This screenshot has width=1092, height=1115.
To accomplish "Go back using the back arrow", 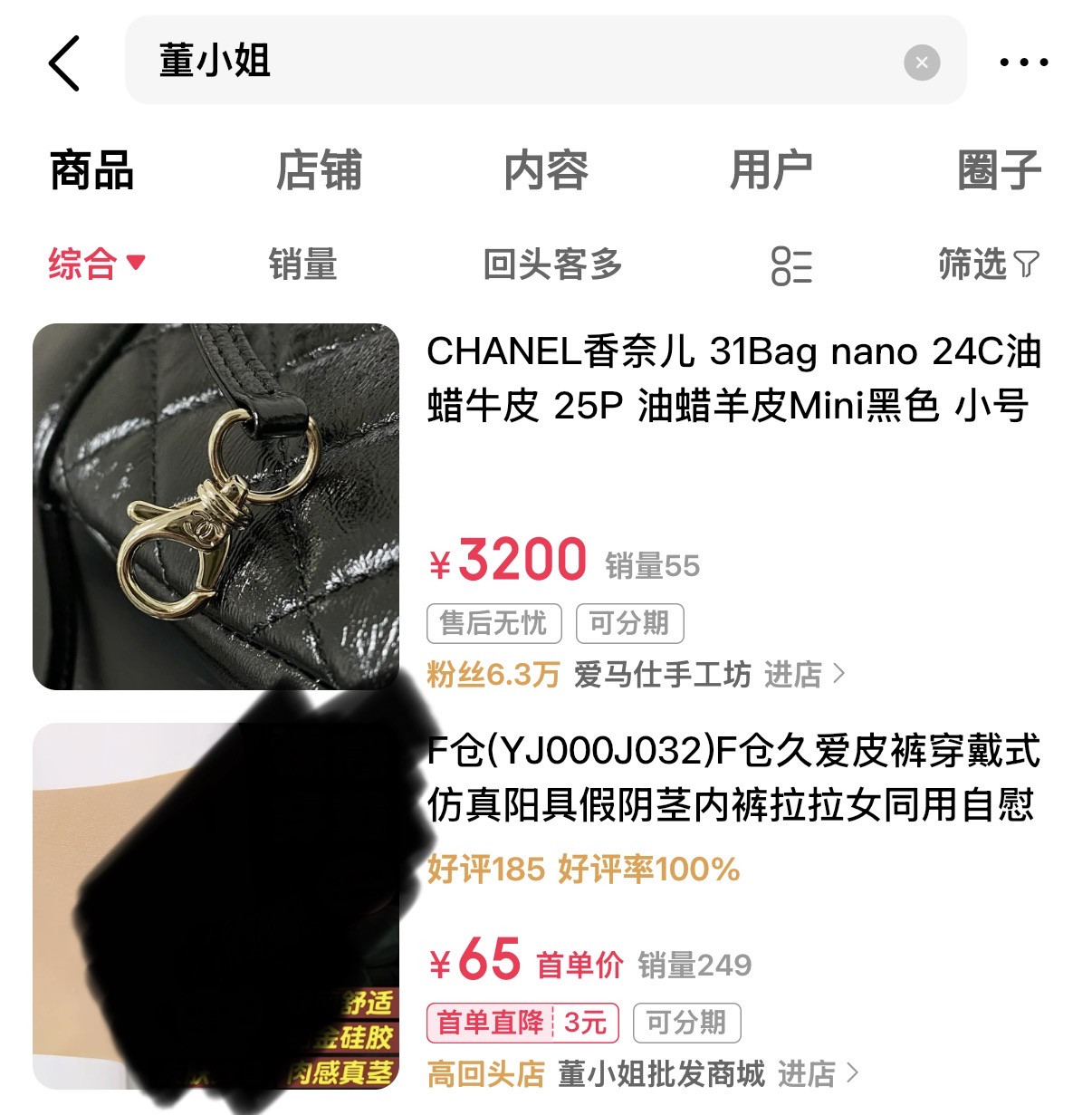I will tap(64, 63).
